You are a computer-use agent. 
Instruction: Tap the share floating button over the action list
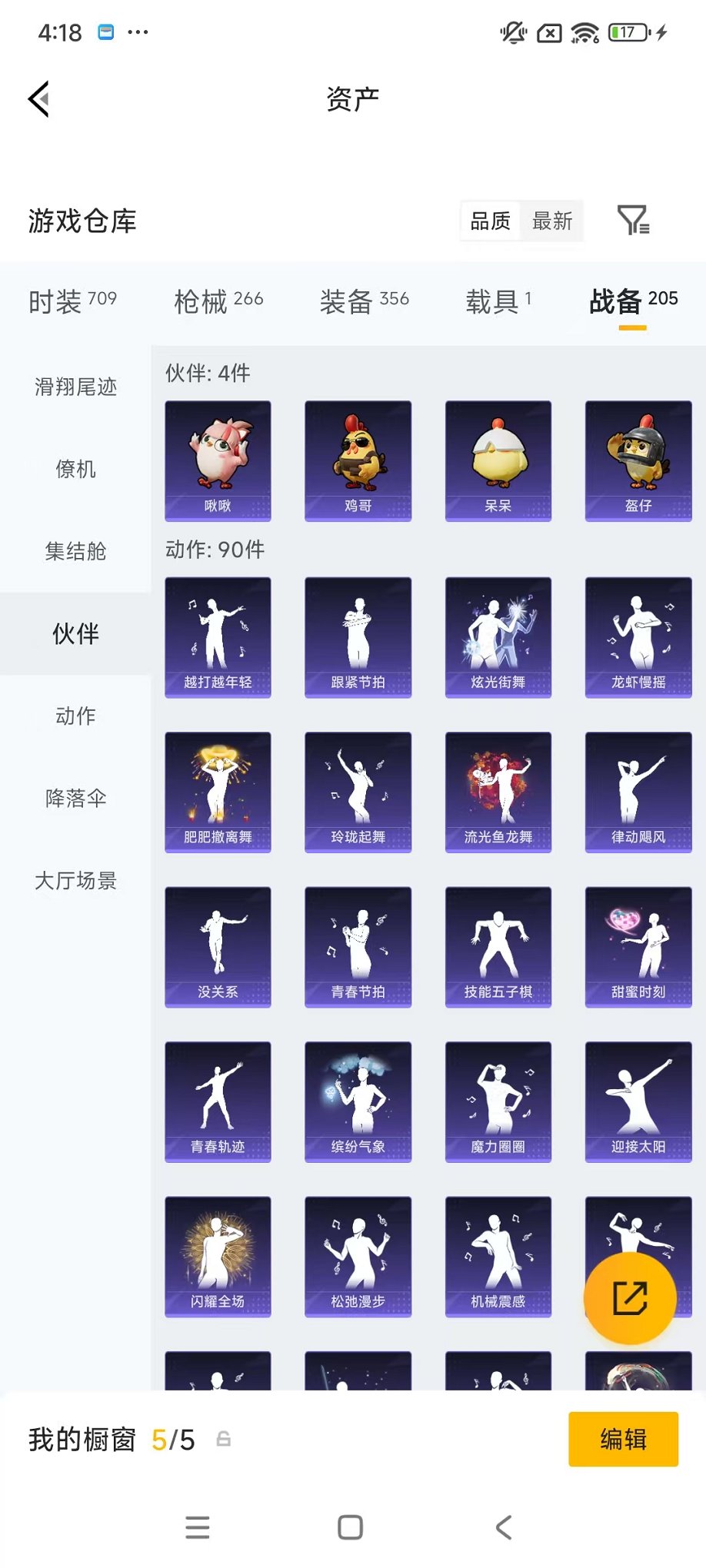click(630, 1297)
